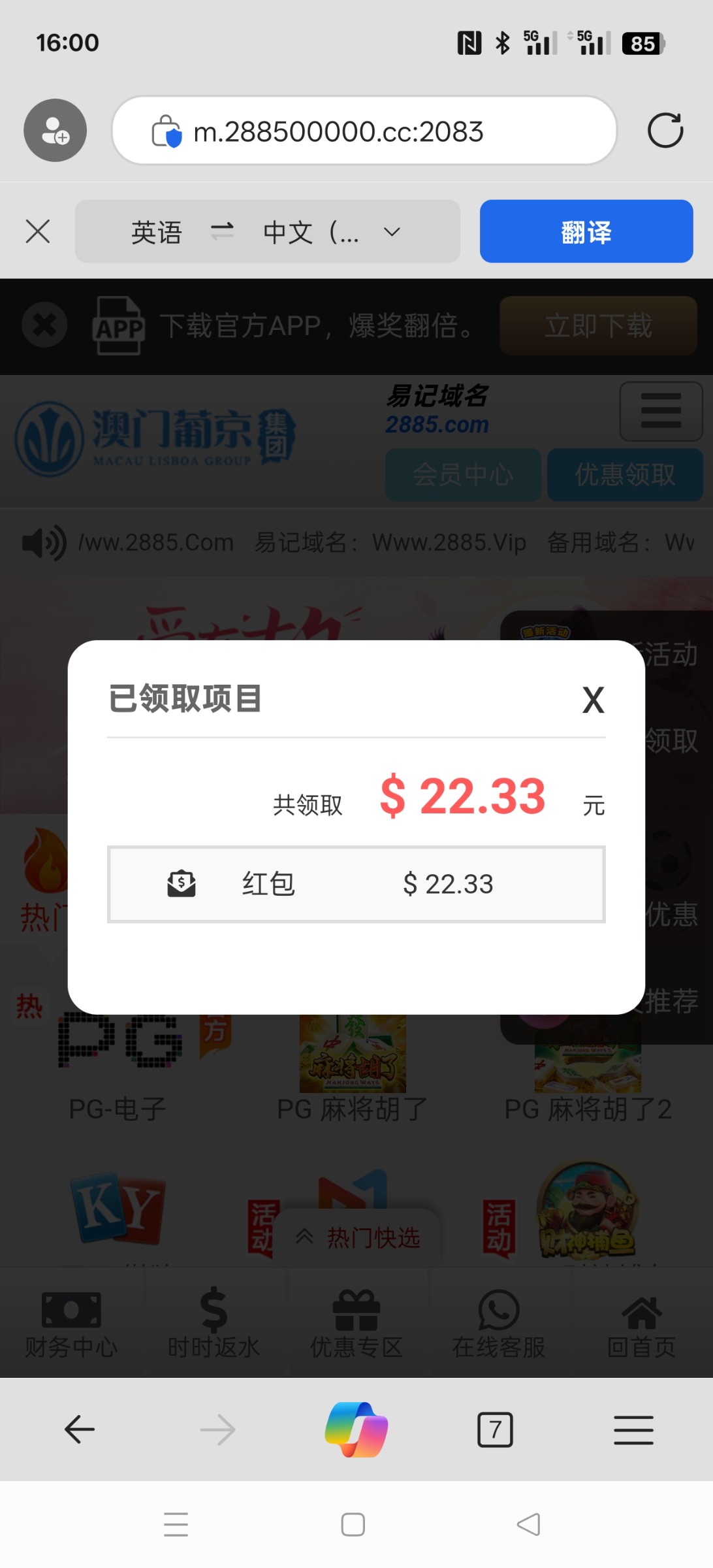Tap the browser address bar
Viewport: 713px width, 1568px height.
click(x=364, y=131)
